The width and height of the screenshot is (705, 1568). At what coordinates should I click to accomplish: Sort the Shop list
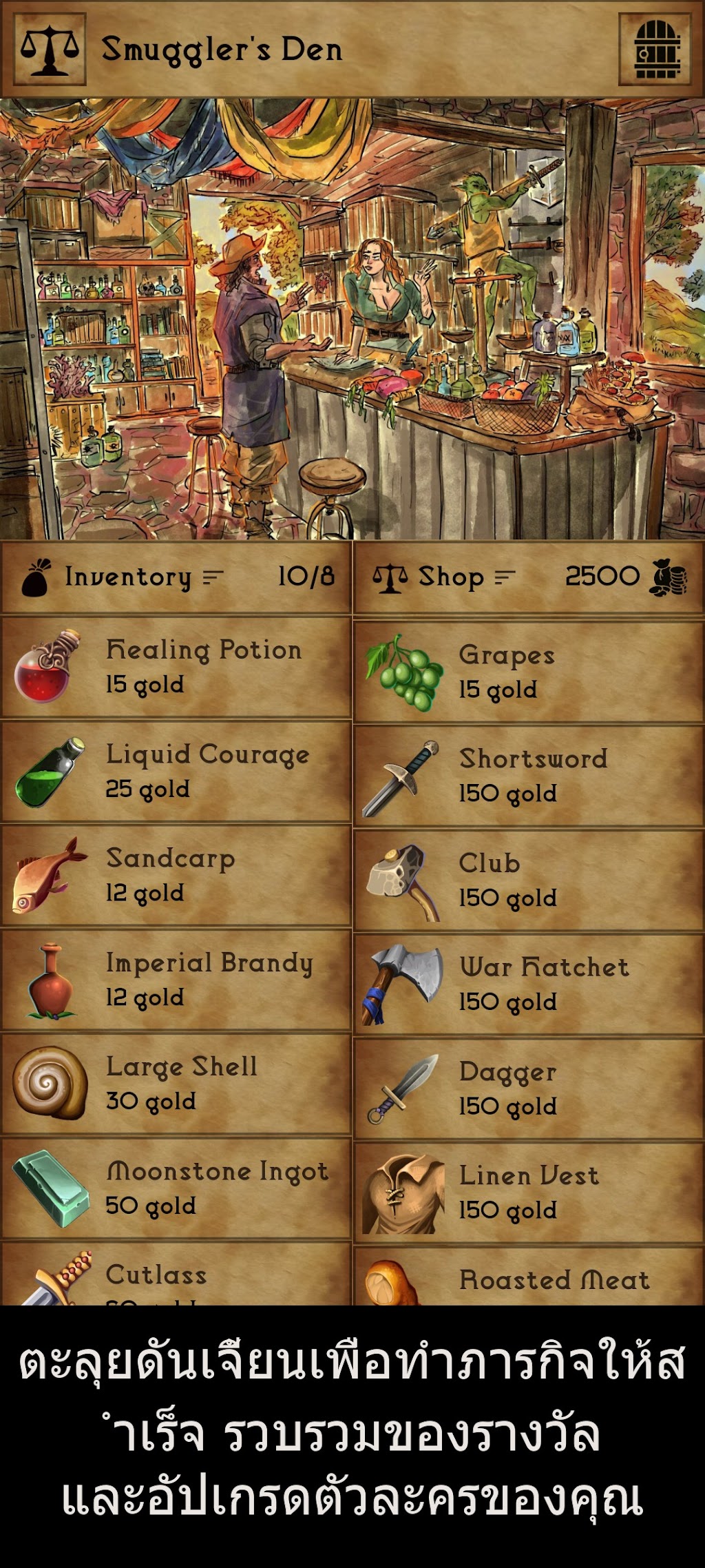click(x=505, y=577)
